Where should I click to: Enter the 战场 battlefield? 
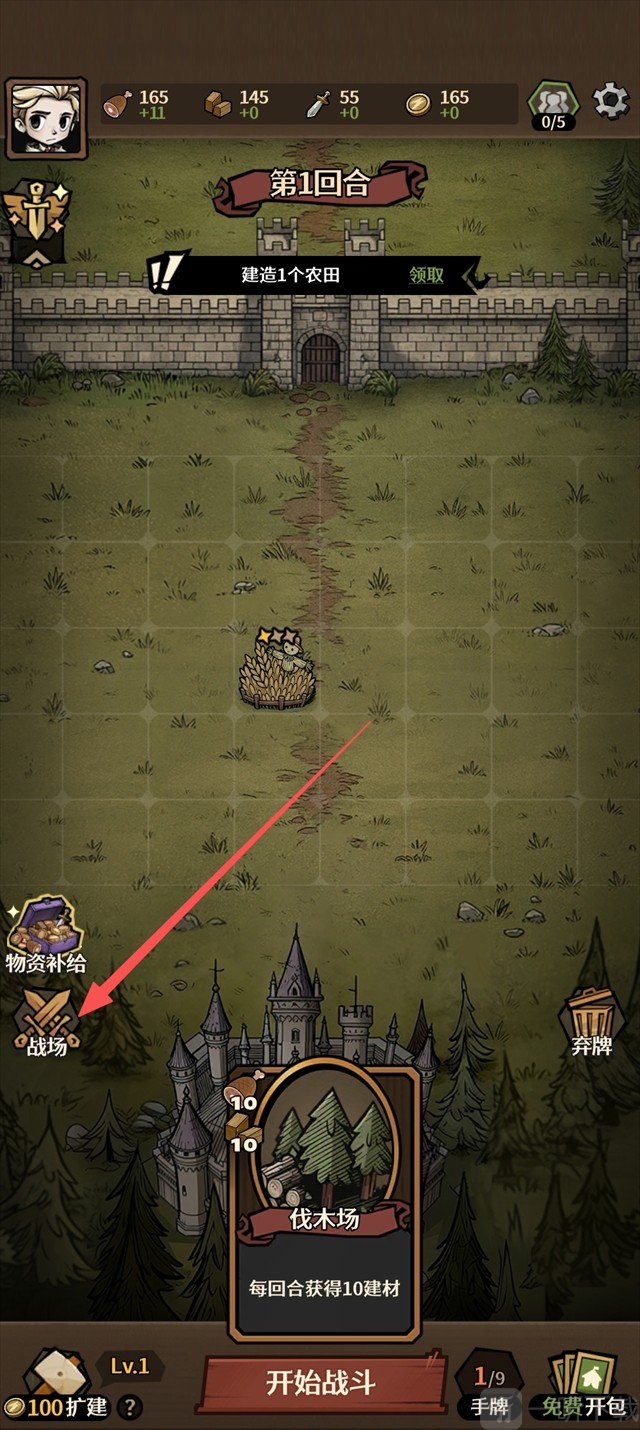pos(46,1022)
